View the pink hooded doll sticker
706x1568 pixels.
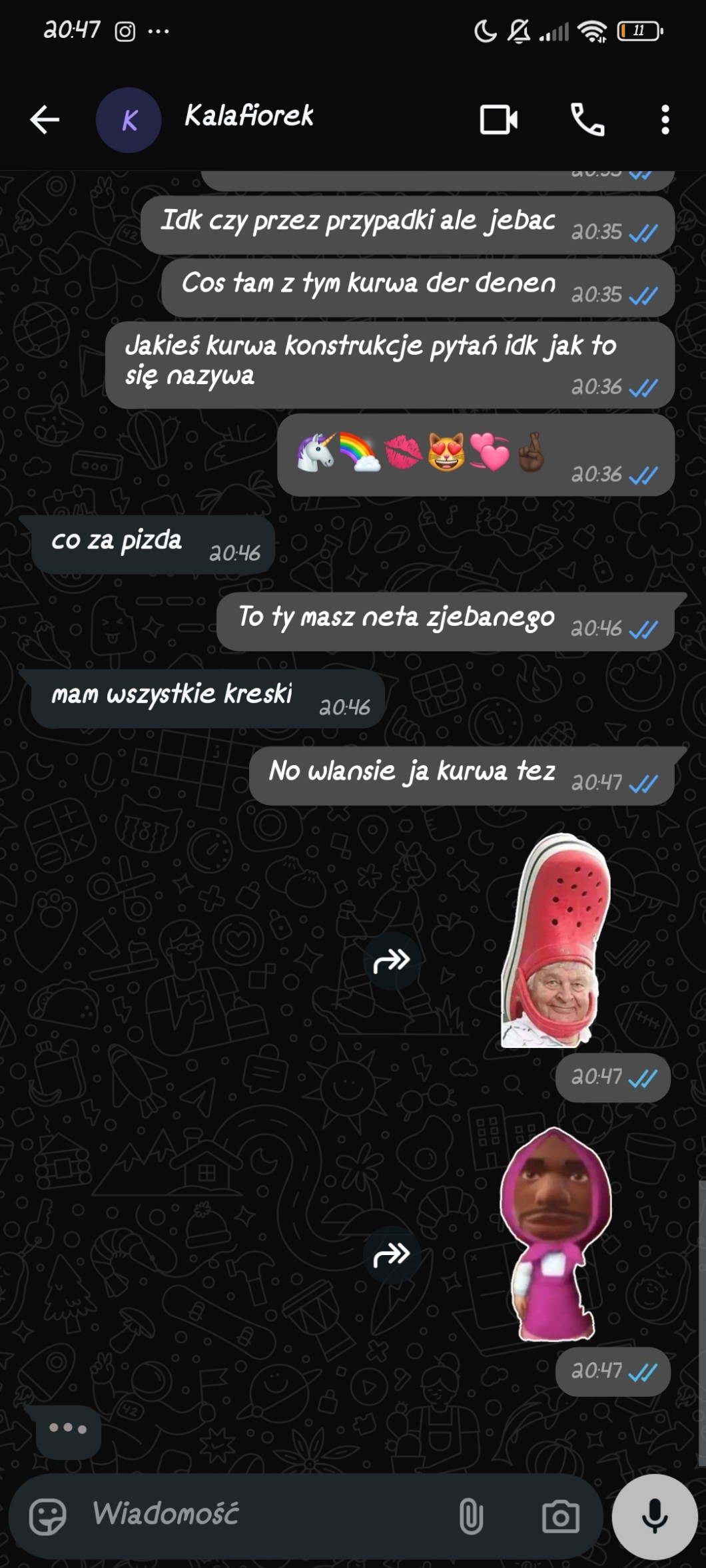point(555,1233)
